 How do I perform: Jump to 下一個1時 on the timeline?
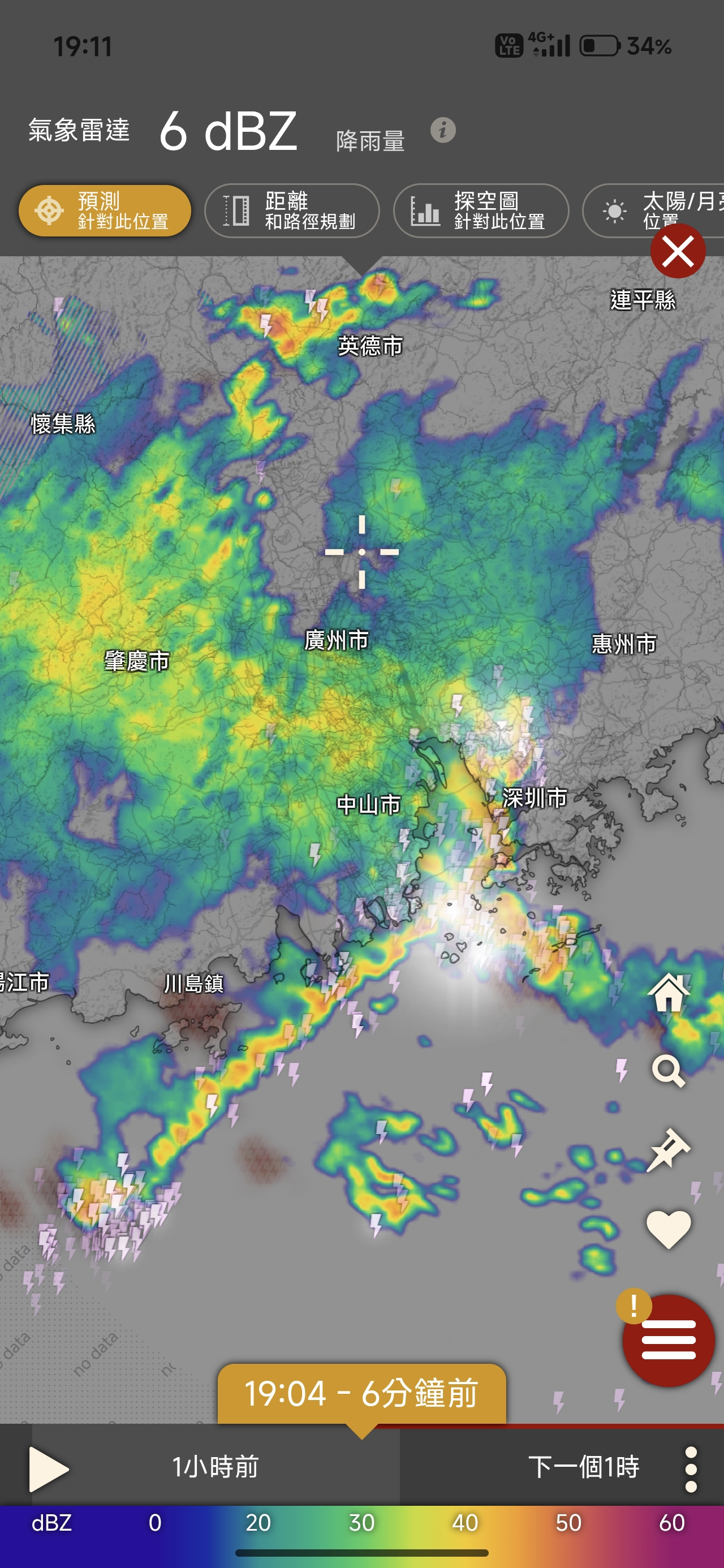[583, 1467]
